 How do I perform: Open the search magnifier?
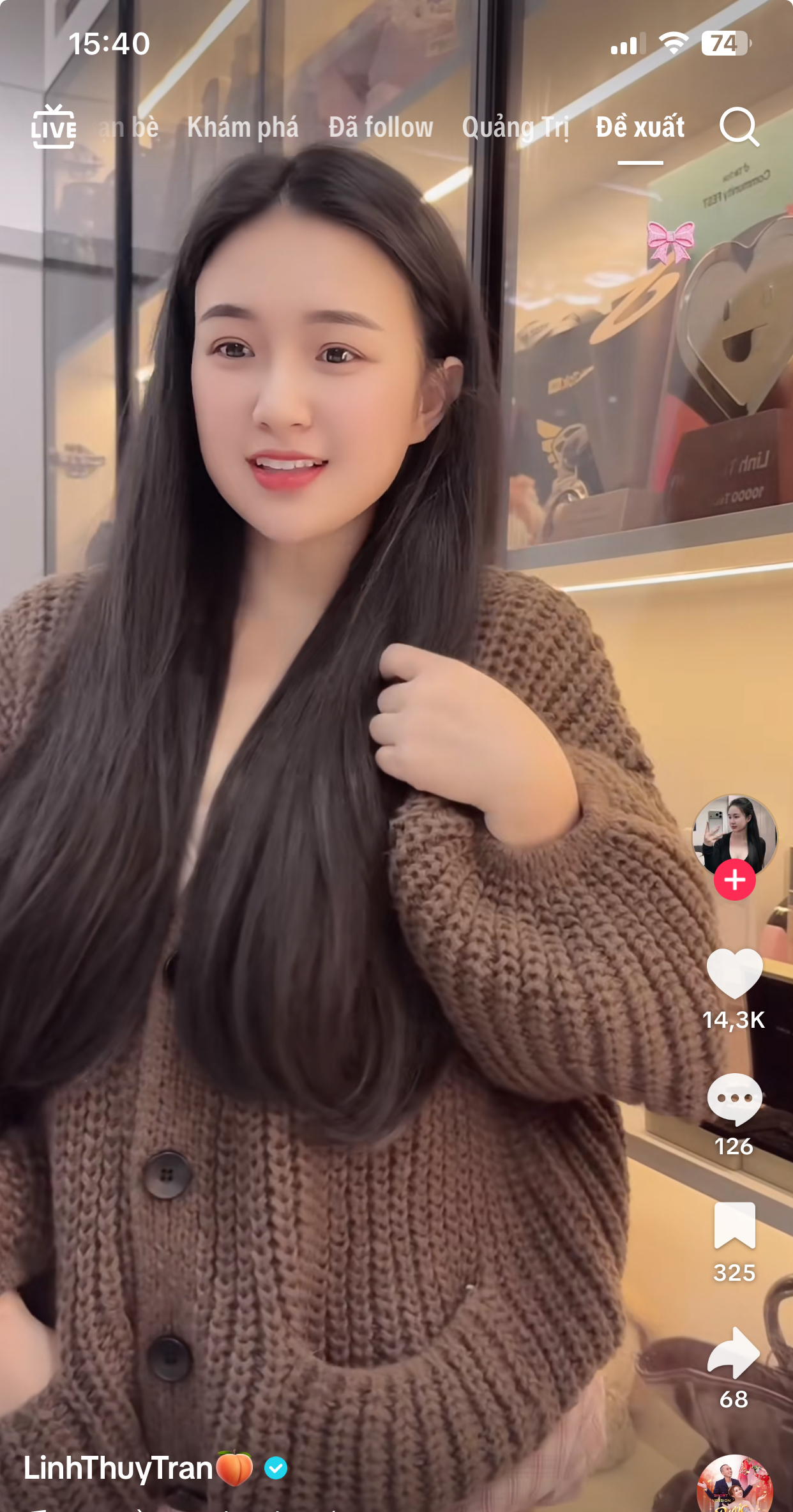point(739,127)
